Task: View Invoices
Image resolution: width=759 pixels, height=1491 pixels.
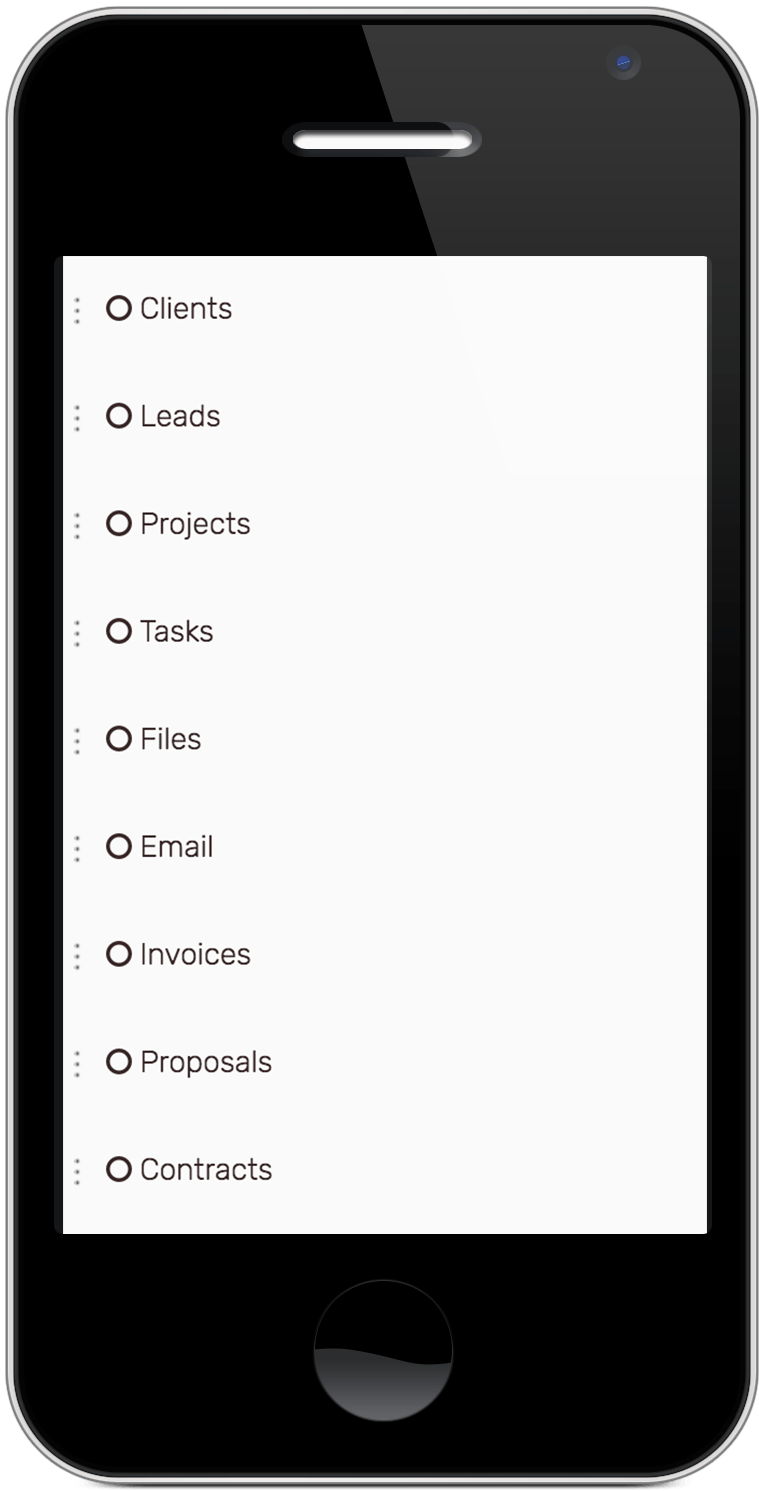Action: [x=385, y=955]
